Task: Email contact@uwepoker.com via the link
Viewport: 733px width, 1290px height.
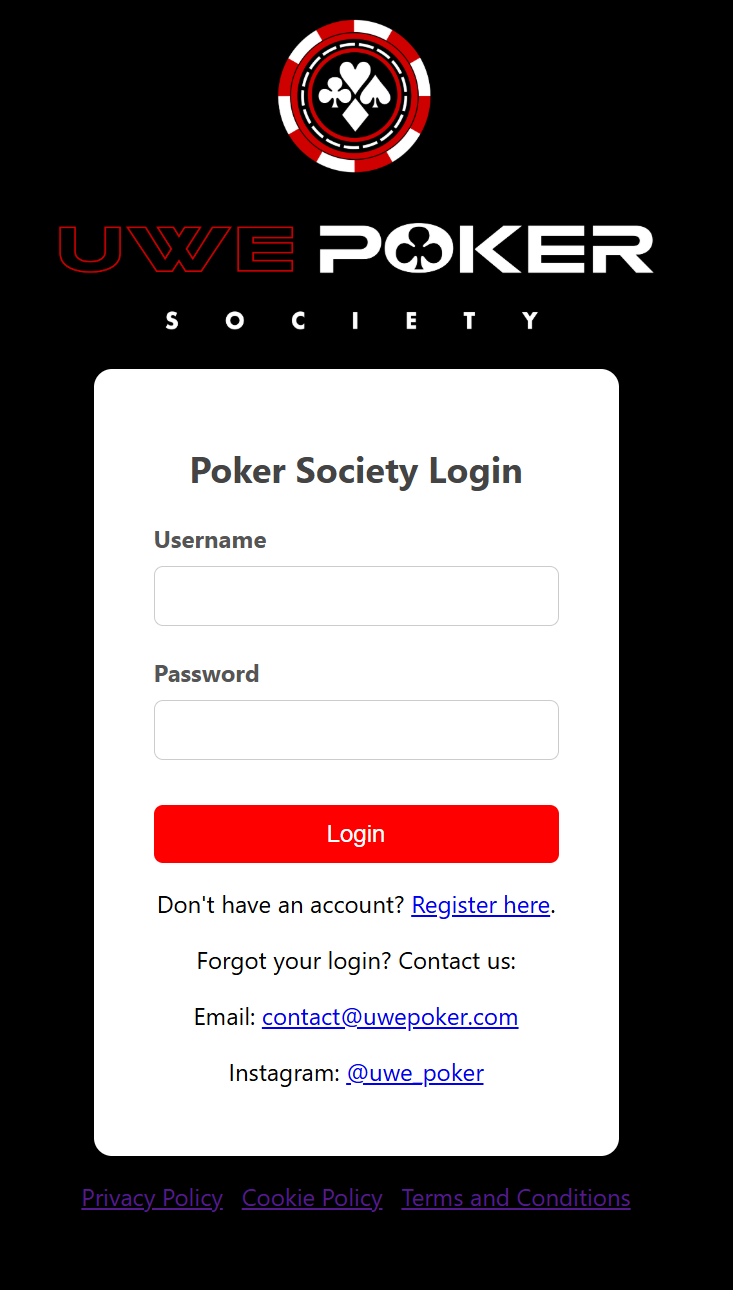Action: click(390, 1018)
